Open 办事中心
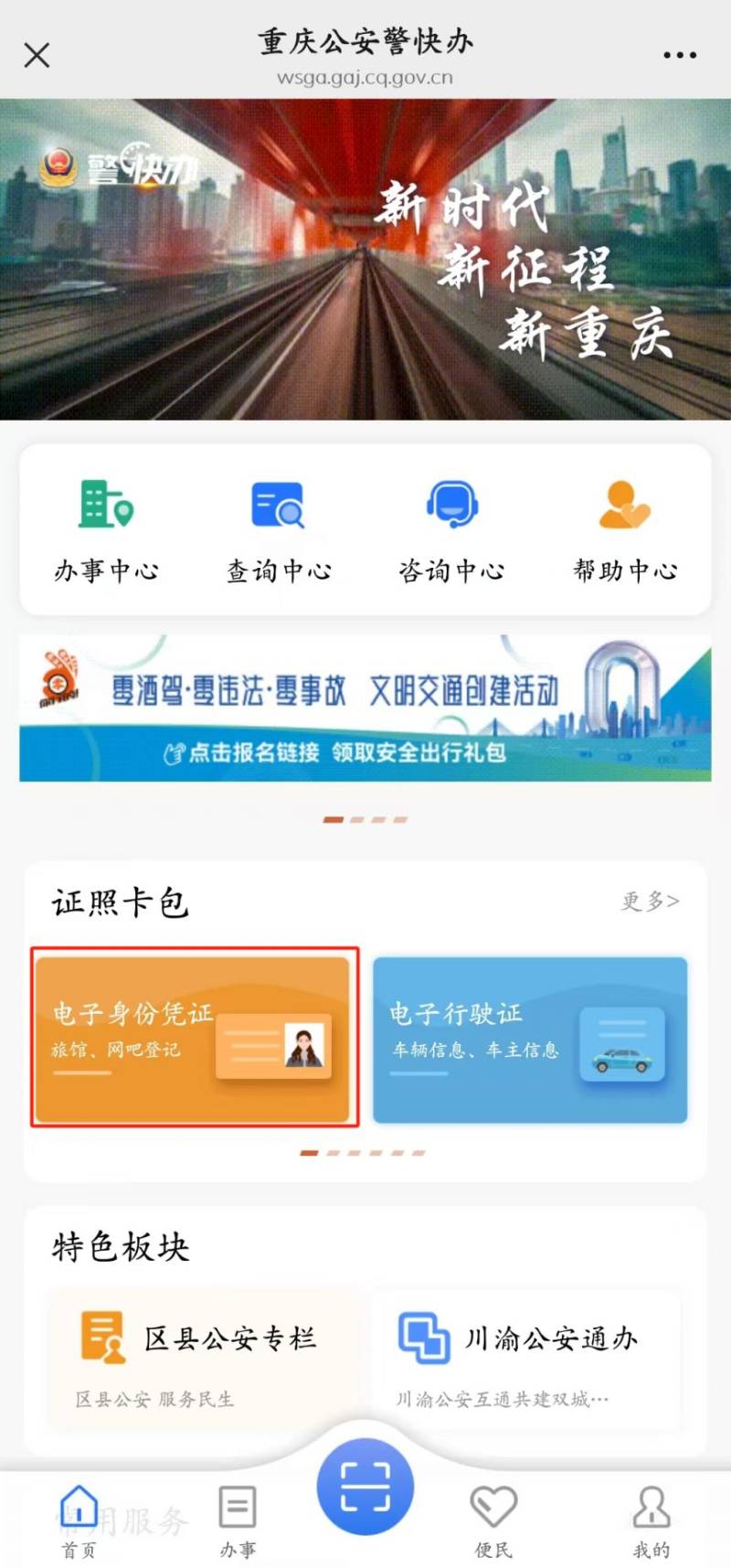This screenshot has height=1568, width=731. (x=106, y=530)
